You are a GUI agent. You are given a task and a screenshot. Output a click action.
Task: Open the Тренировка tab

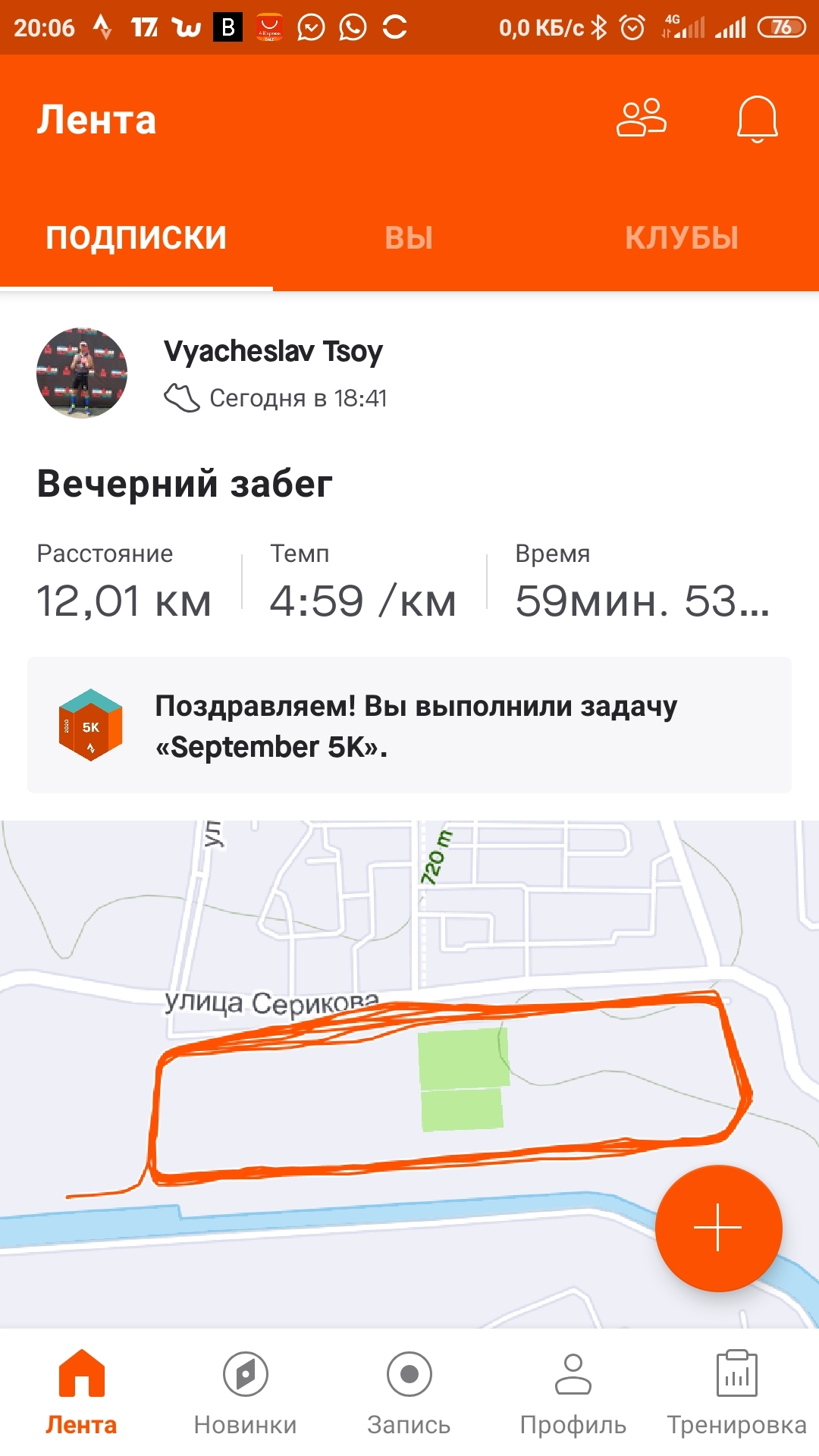(x=736, y=1392)
